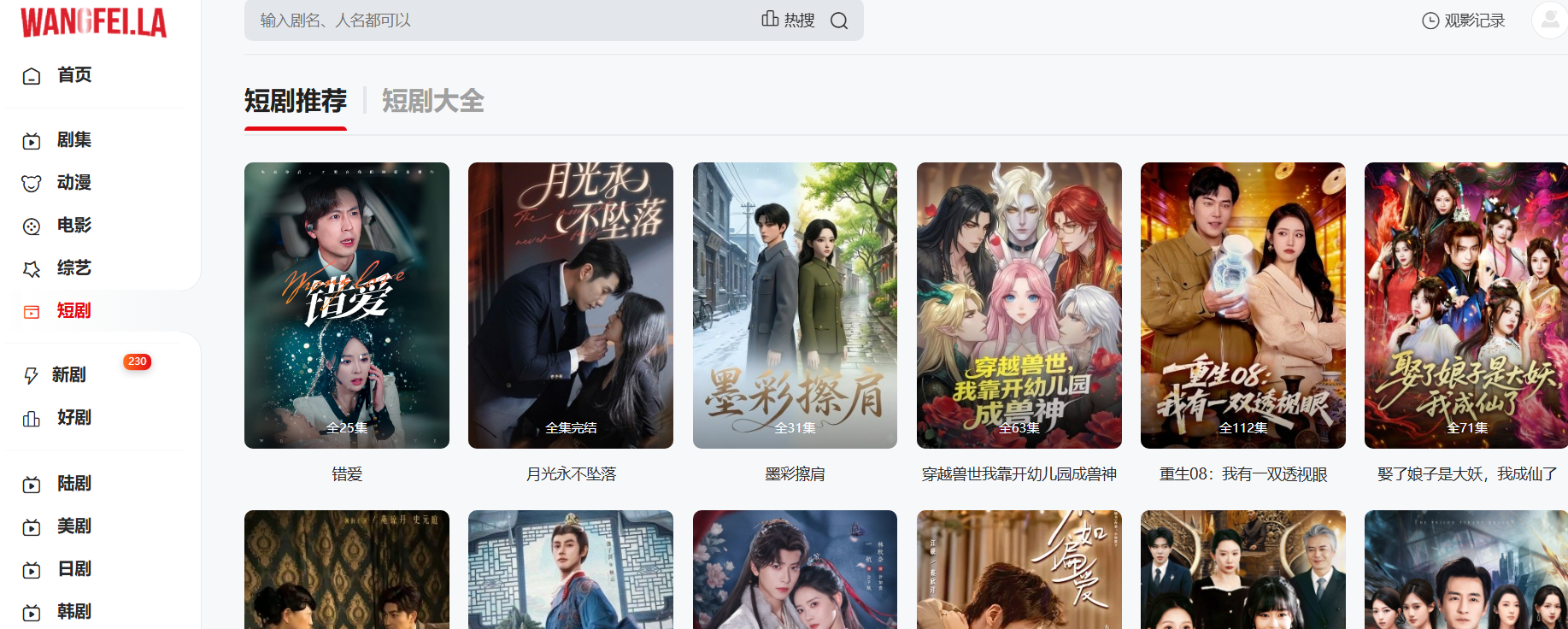The height and width of the screenshot is (629, 1568).
Task: Tap the search magnifier icon
Action: [839, 21]
